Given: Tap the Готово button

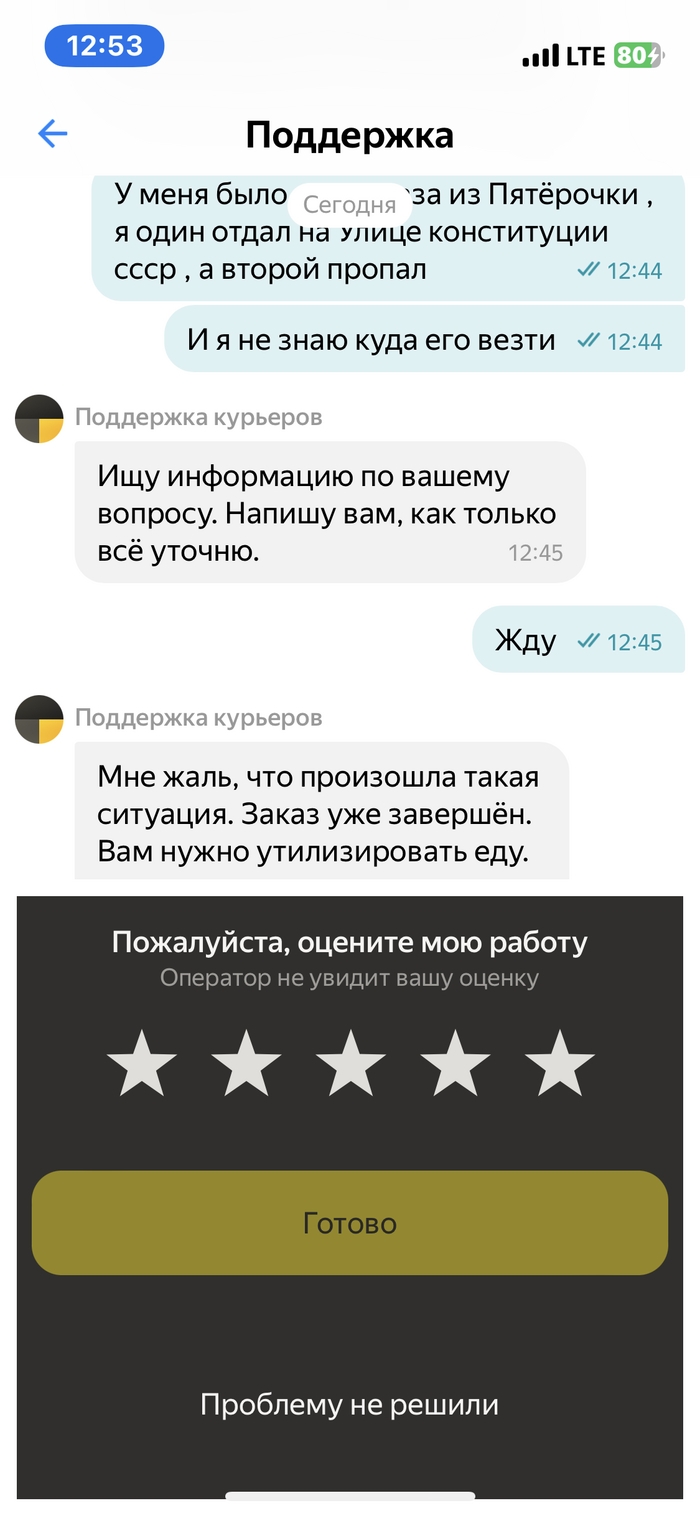Looking at the screenshot, I should [349, 1223].
